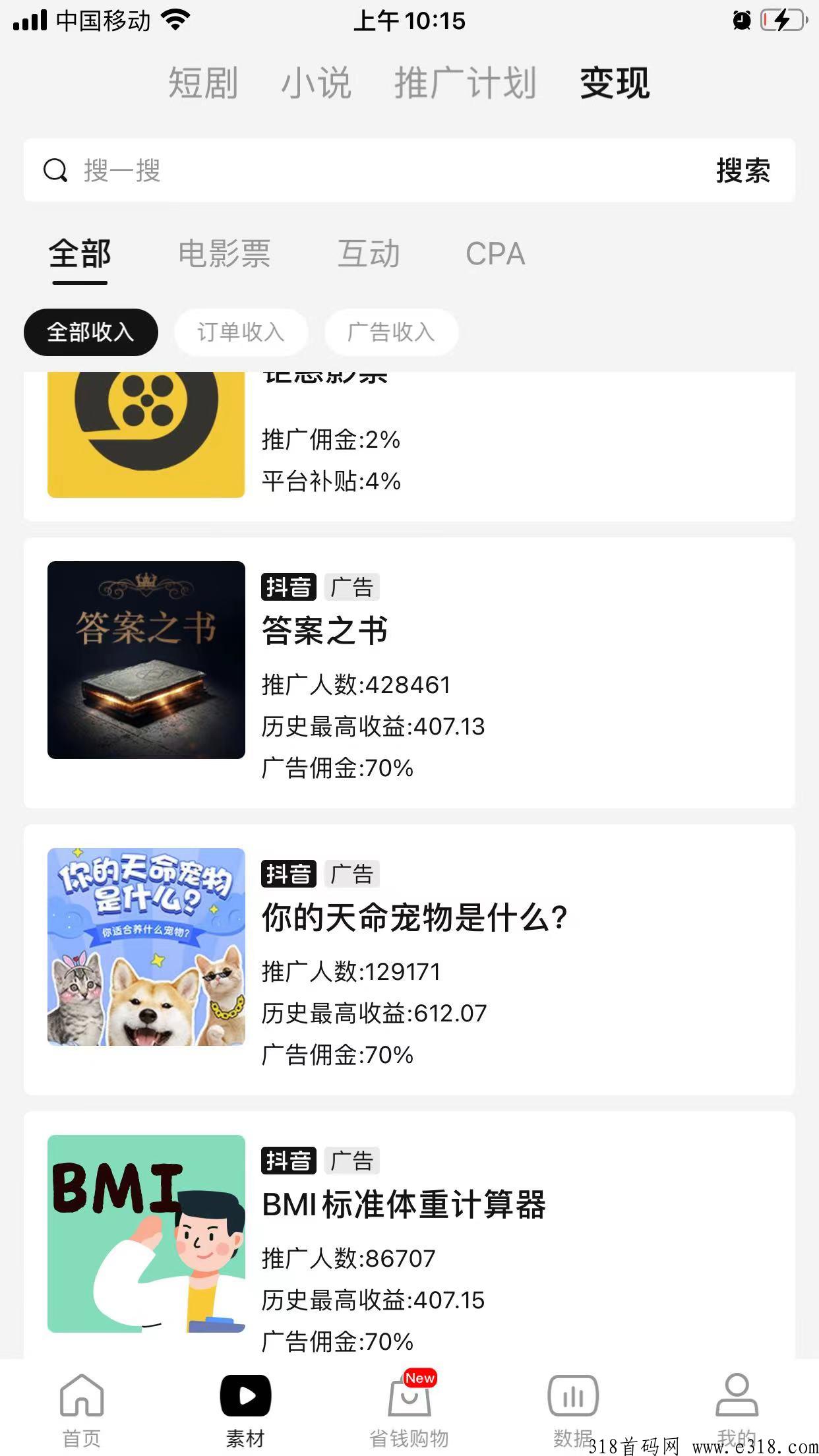Open 你的天命宠物是什么? card
819x1456 pixels.
click(x=409, y=959)
